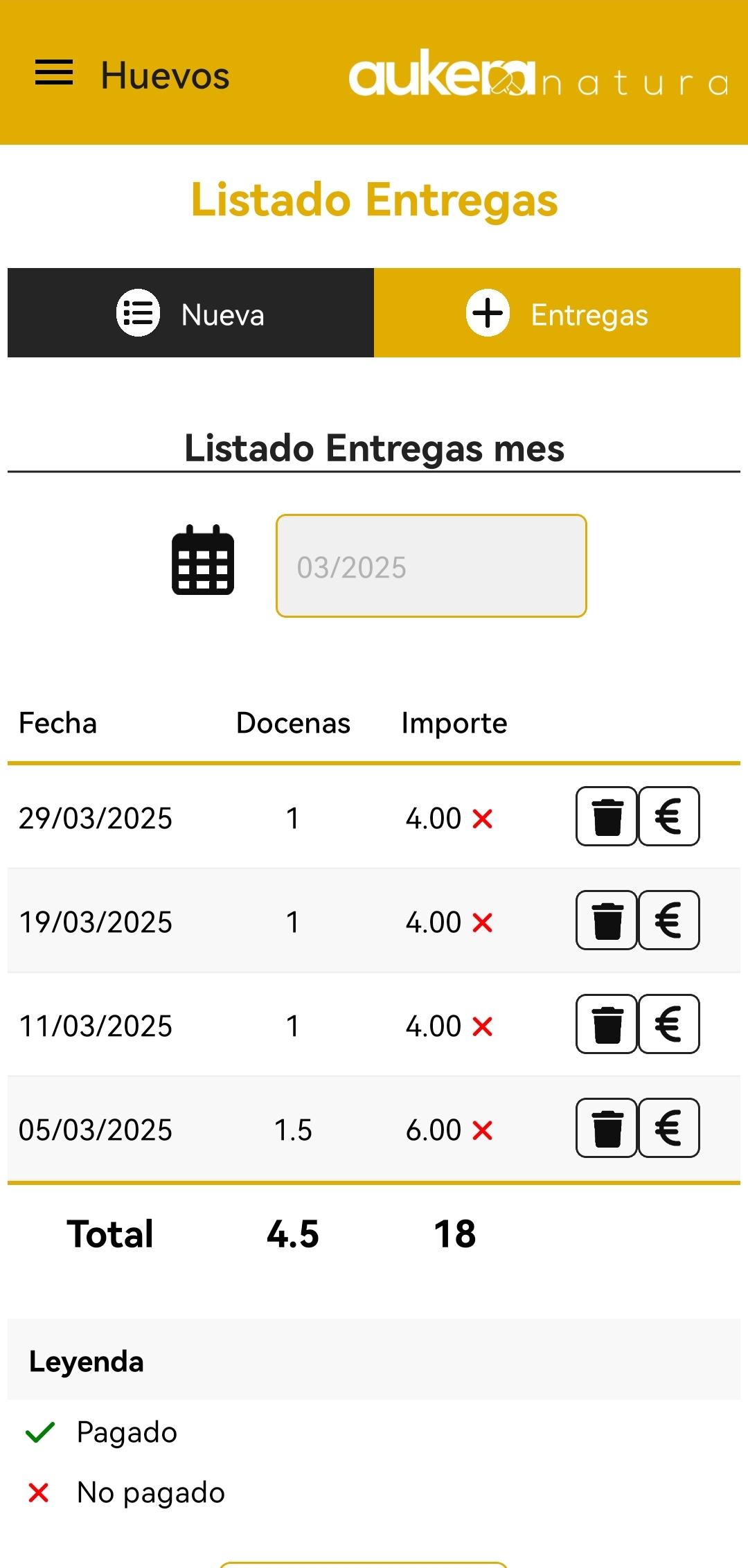Open the hamburger drawer menu
The image size is (748, 1568).
click(x=54, y=73)
